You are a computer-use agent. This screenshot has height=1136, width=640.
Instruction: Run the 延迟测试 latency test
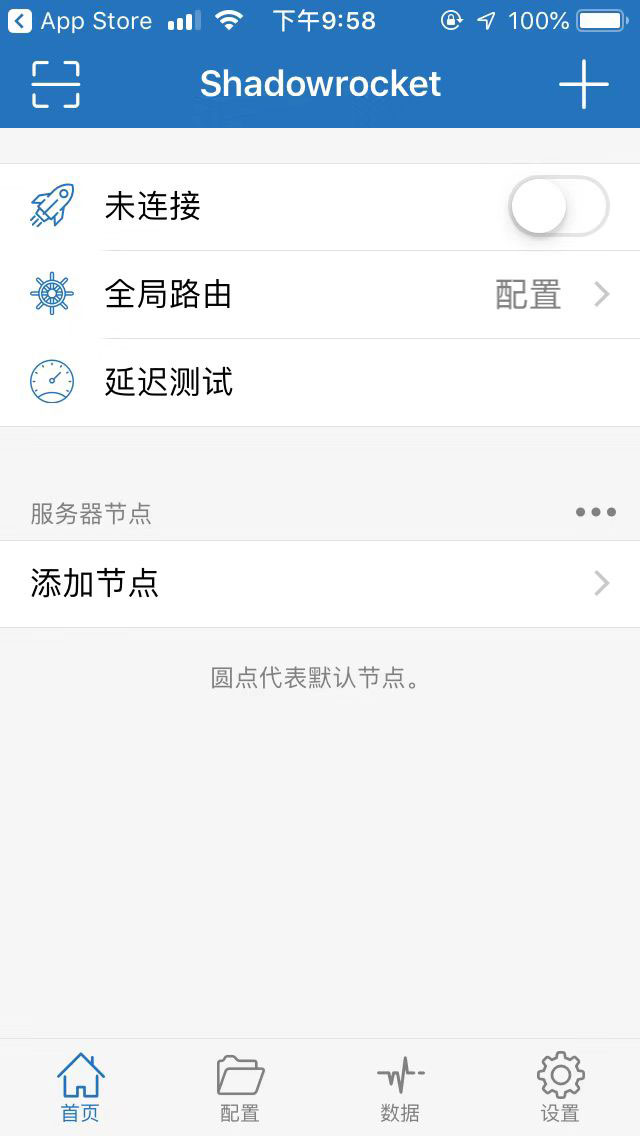320,383
